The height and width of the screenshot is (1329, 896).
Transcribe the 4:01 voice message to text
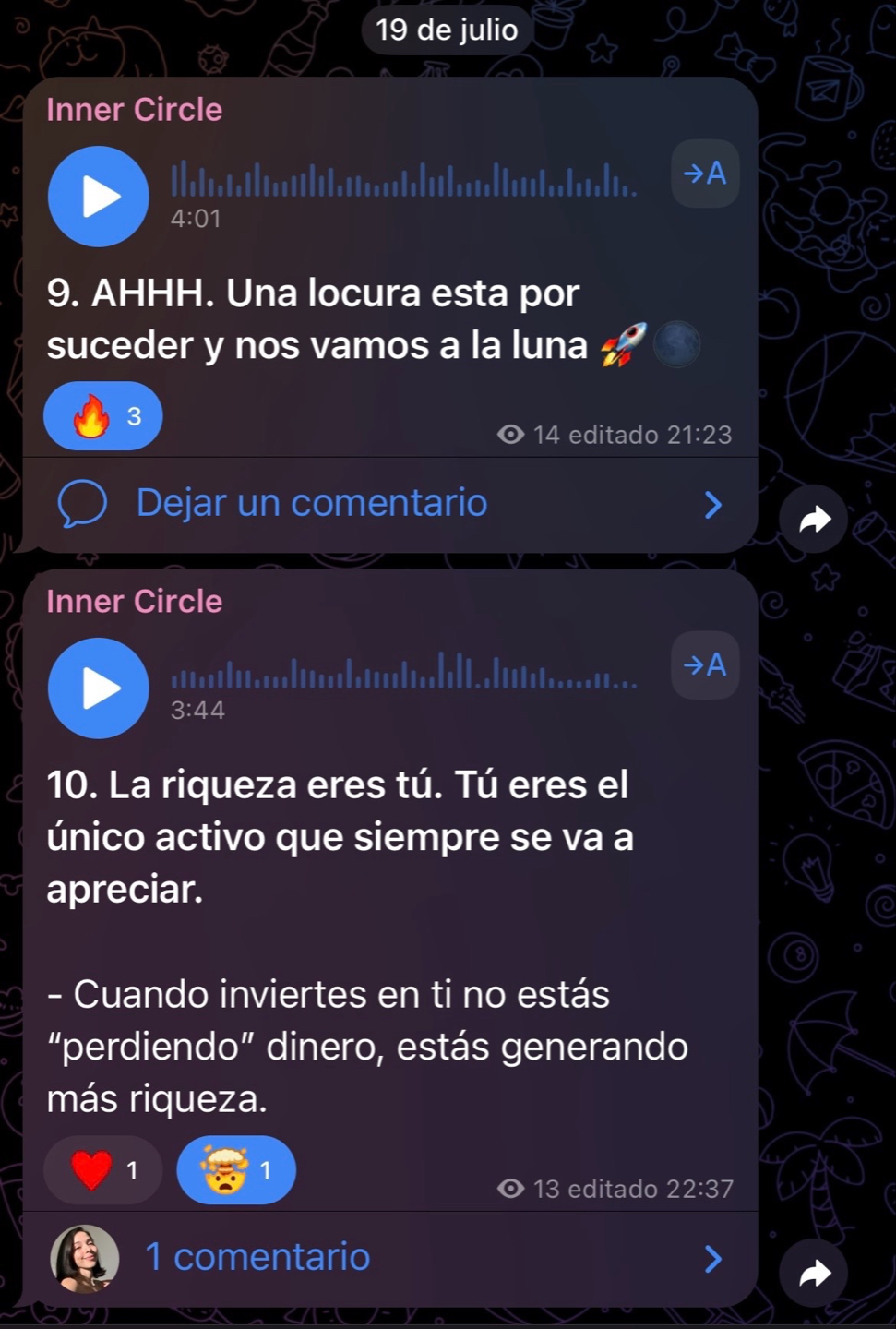point(705,174)
